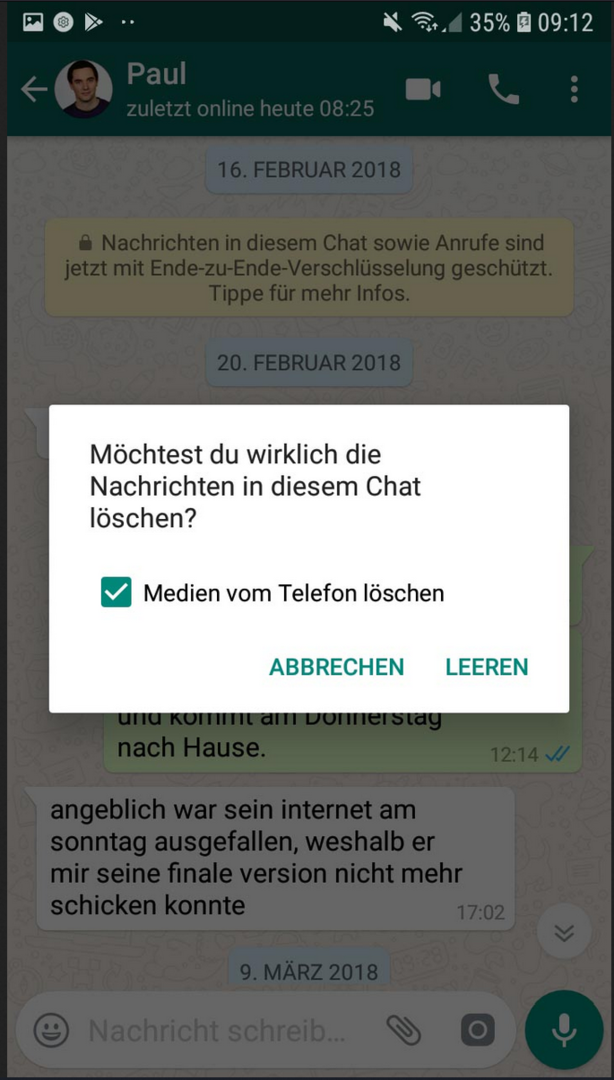
Task: Start a voice call with Paul
Action: (503, 90)
